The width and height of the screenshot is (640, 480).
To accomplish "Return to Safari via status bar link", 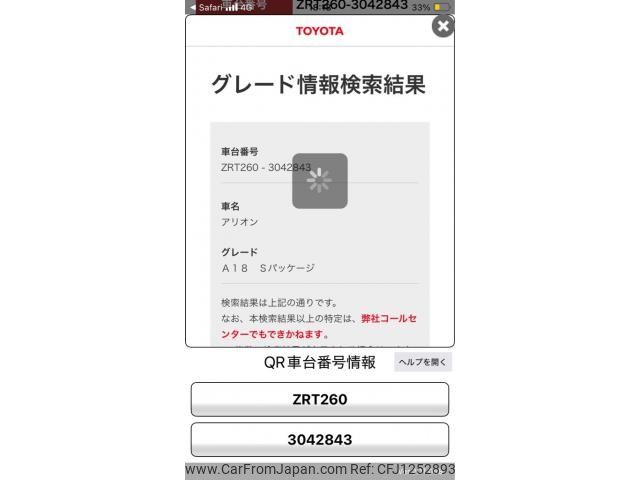I will click(x=206, y=7).
